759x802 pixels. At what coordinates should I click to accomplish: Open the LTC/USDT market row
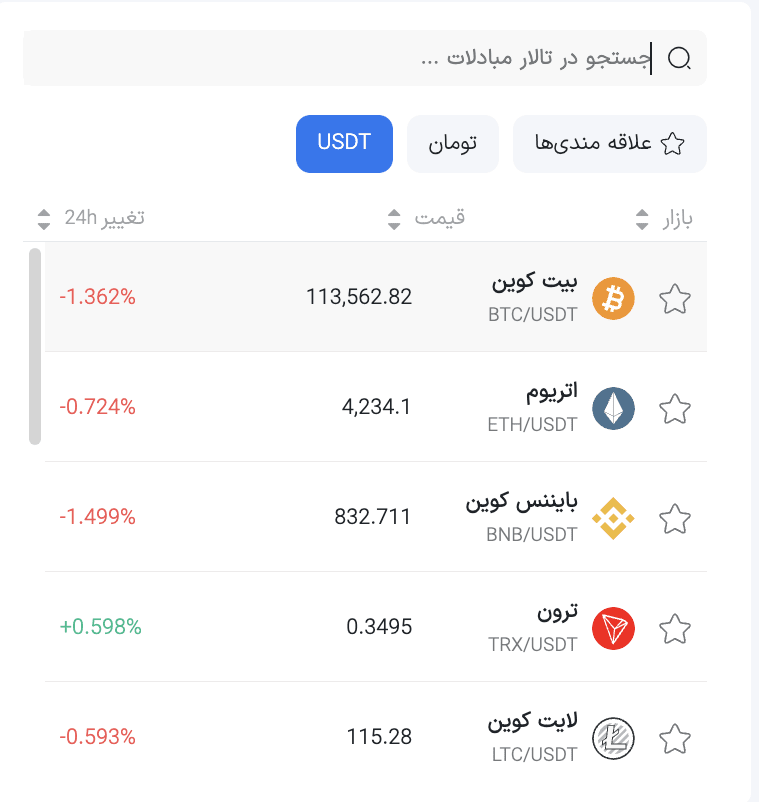[400, 737]
